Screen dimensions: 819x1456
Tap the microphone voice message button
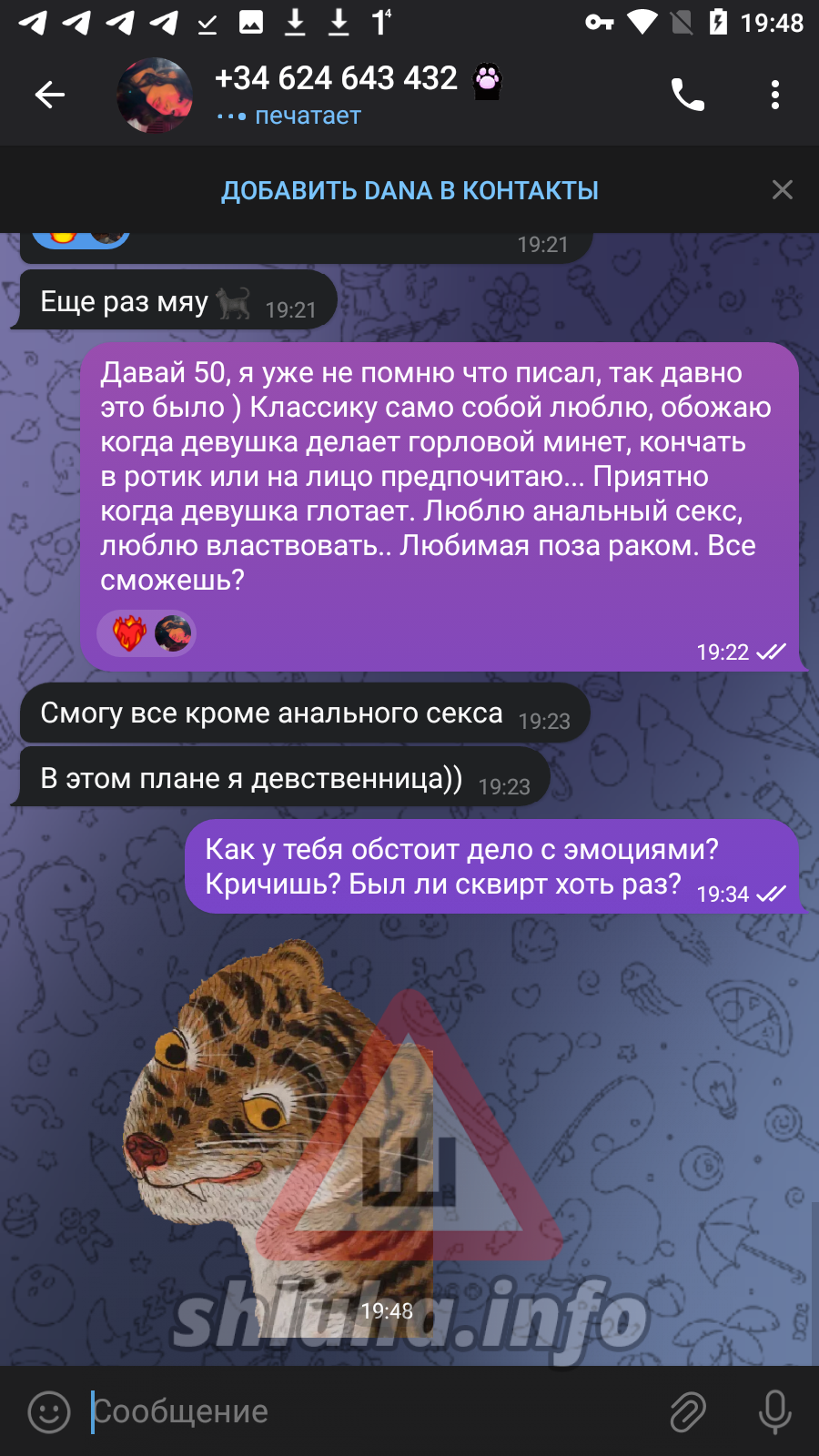775,1411
